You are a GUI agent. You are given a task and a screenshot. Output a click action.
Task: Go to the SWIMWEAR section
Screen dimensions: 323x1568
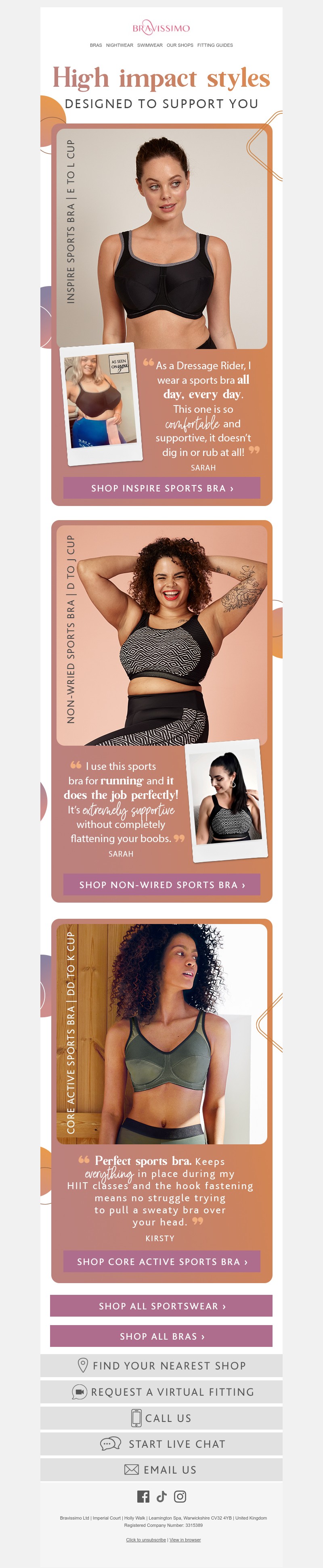point(150,45)
